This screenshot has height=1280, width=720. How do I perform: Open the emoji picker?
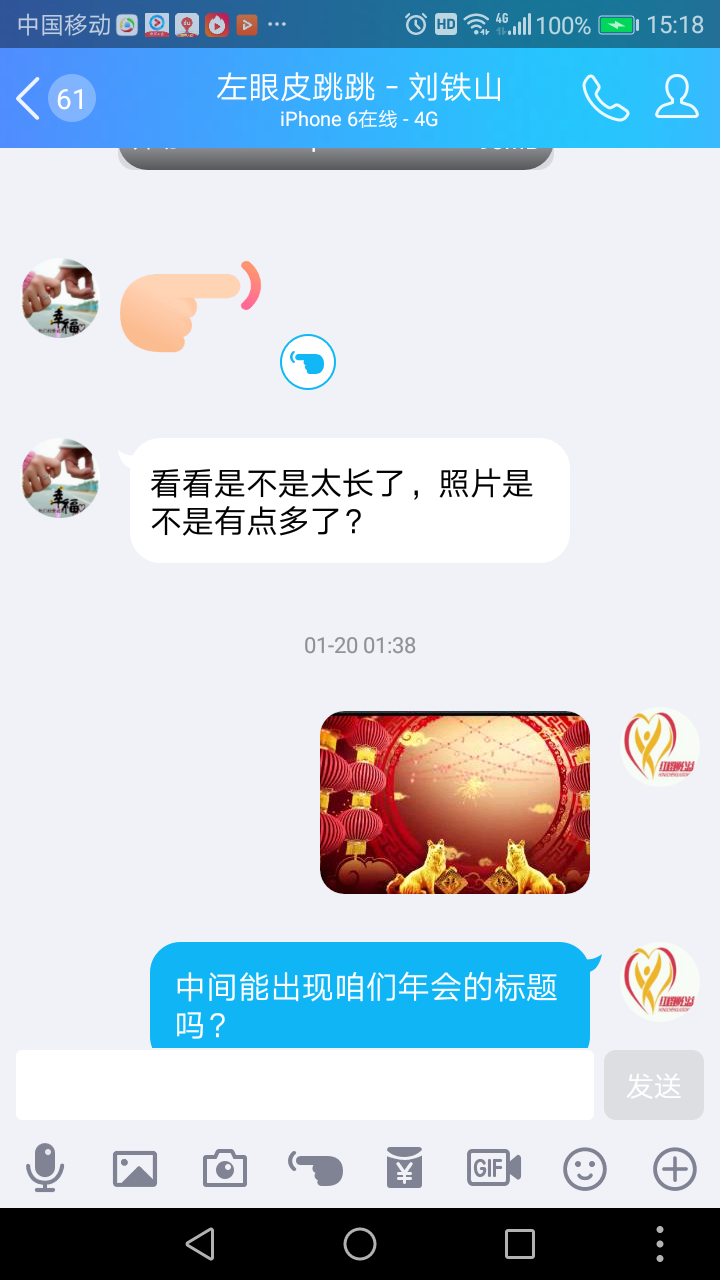585,1168
